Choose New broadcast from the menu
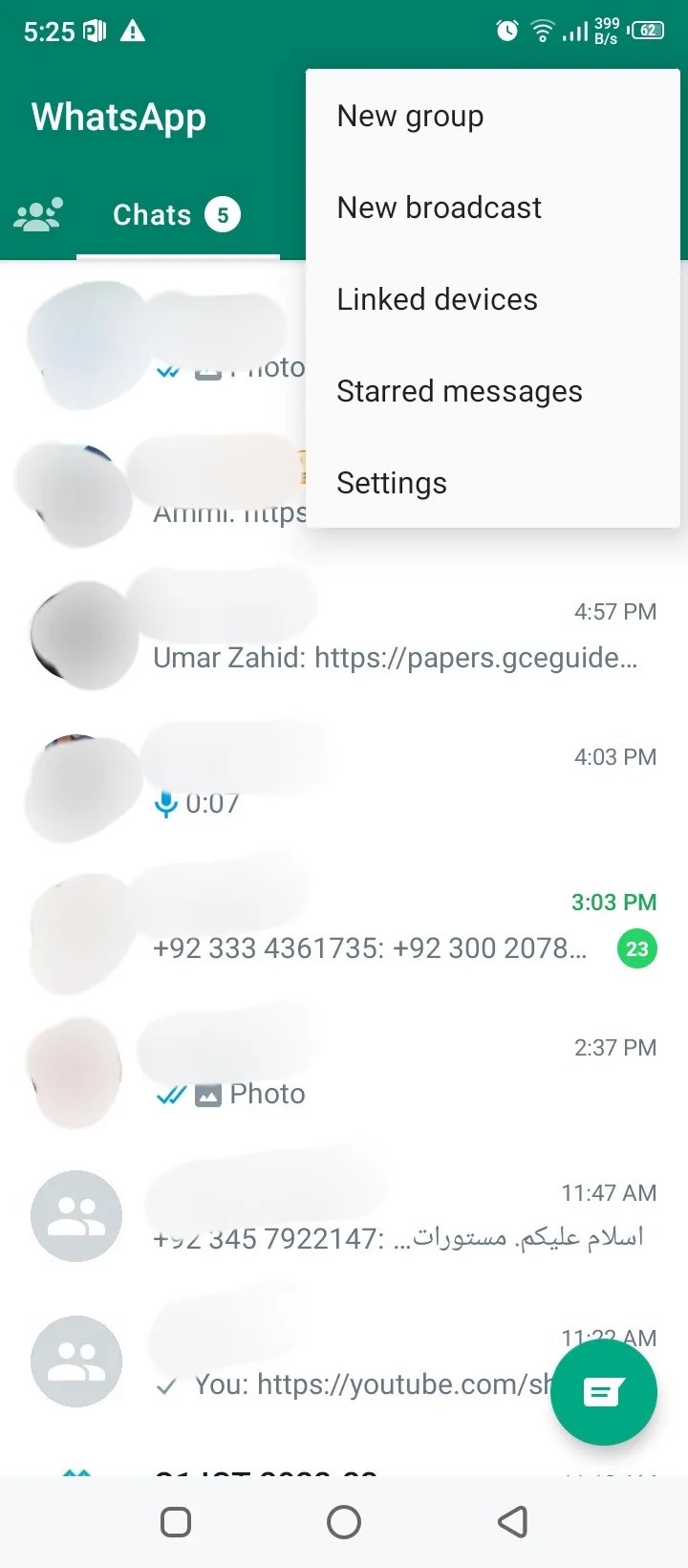 coord(439,207)
